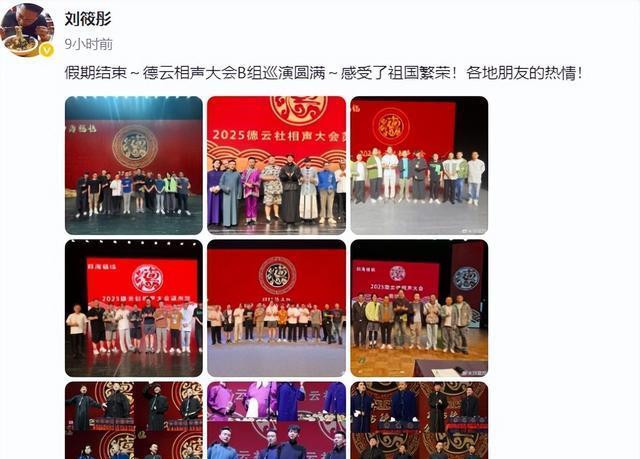This screenshot has width=640, height=459.
Task: Open the first photo in the post grid
Action: click(134, 165)
